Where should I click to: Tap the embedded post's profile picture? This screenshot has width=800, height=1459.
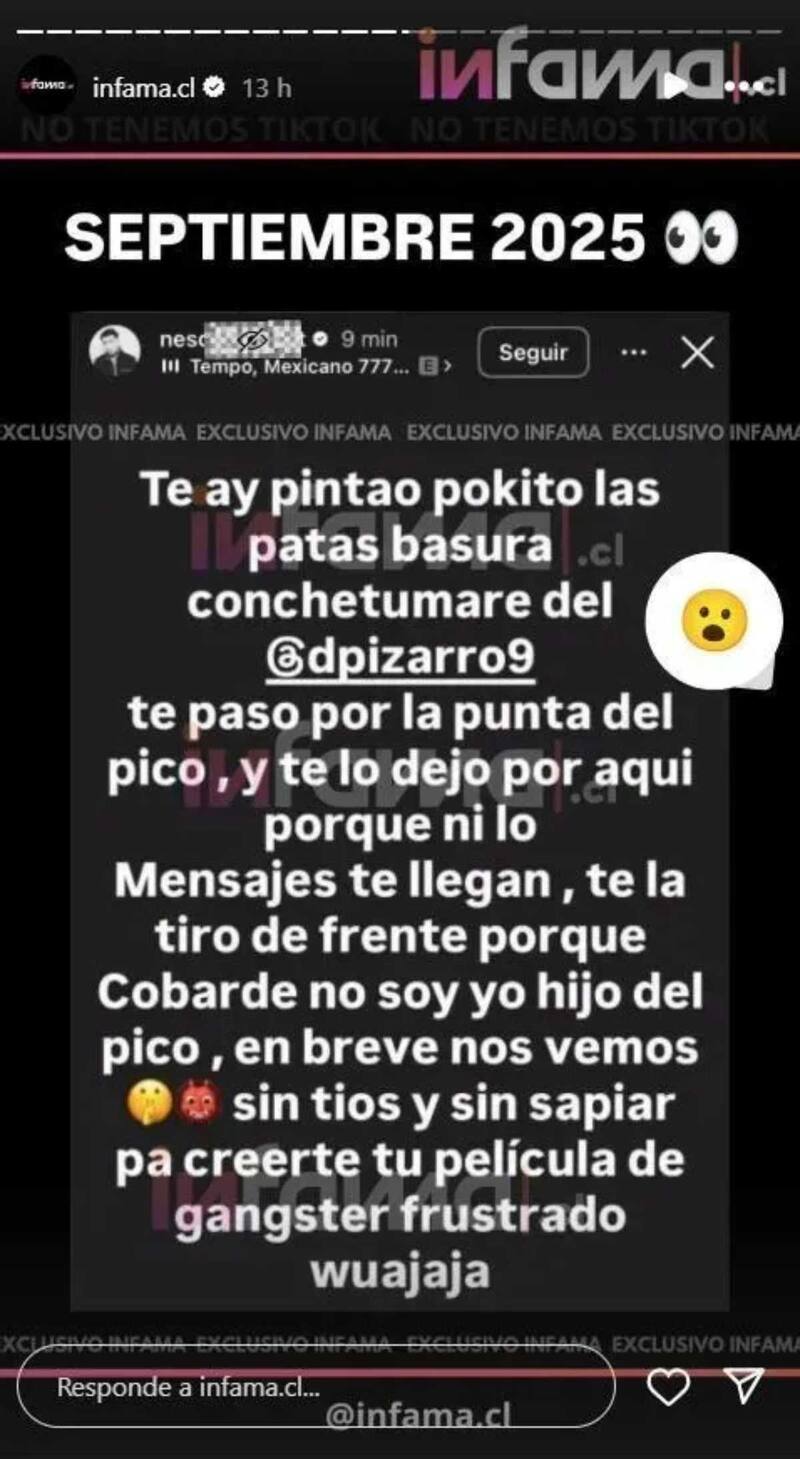click(x=118, y=348)
